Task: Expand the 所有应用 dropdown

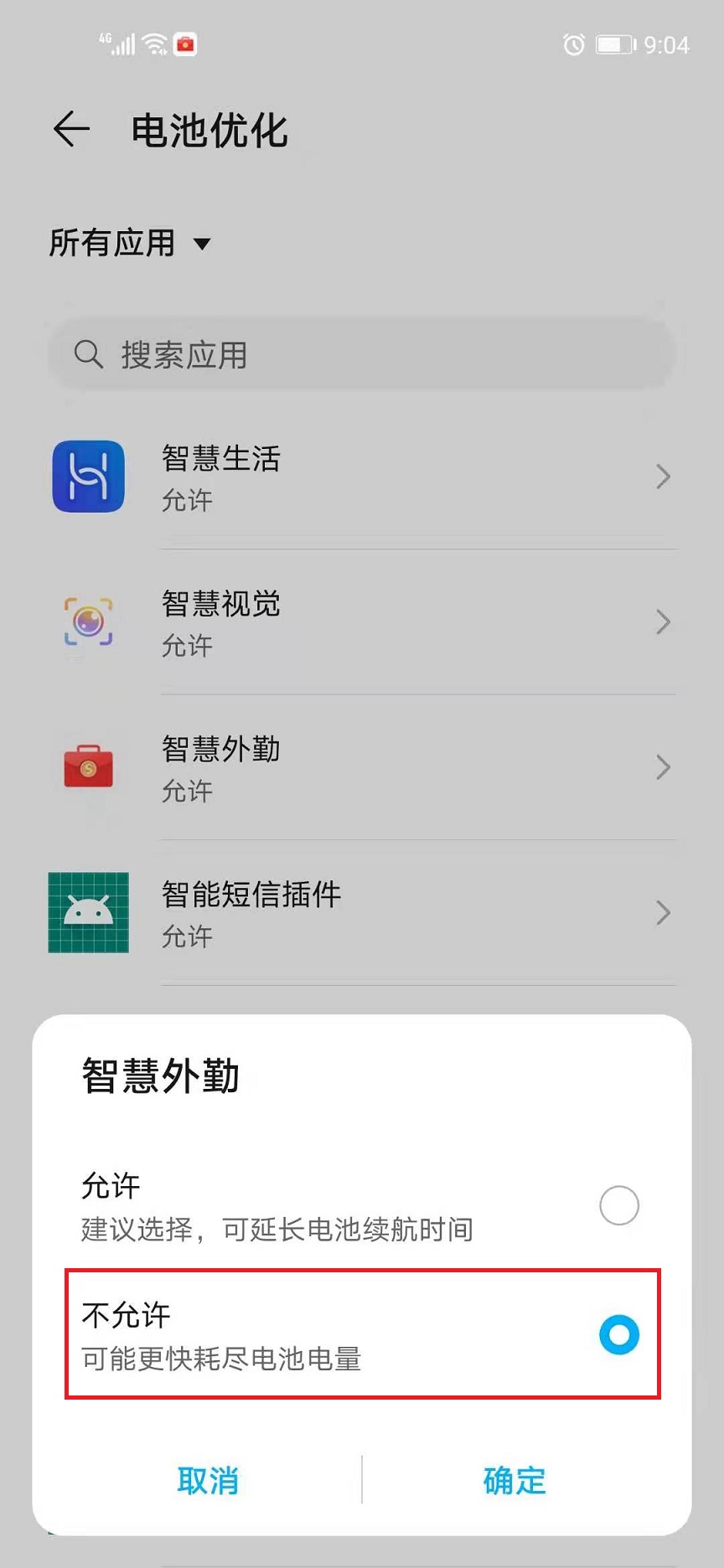Action: pyautogui.click(x=130, y=244)
